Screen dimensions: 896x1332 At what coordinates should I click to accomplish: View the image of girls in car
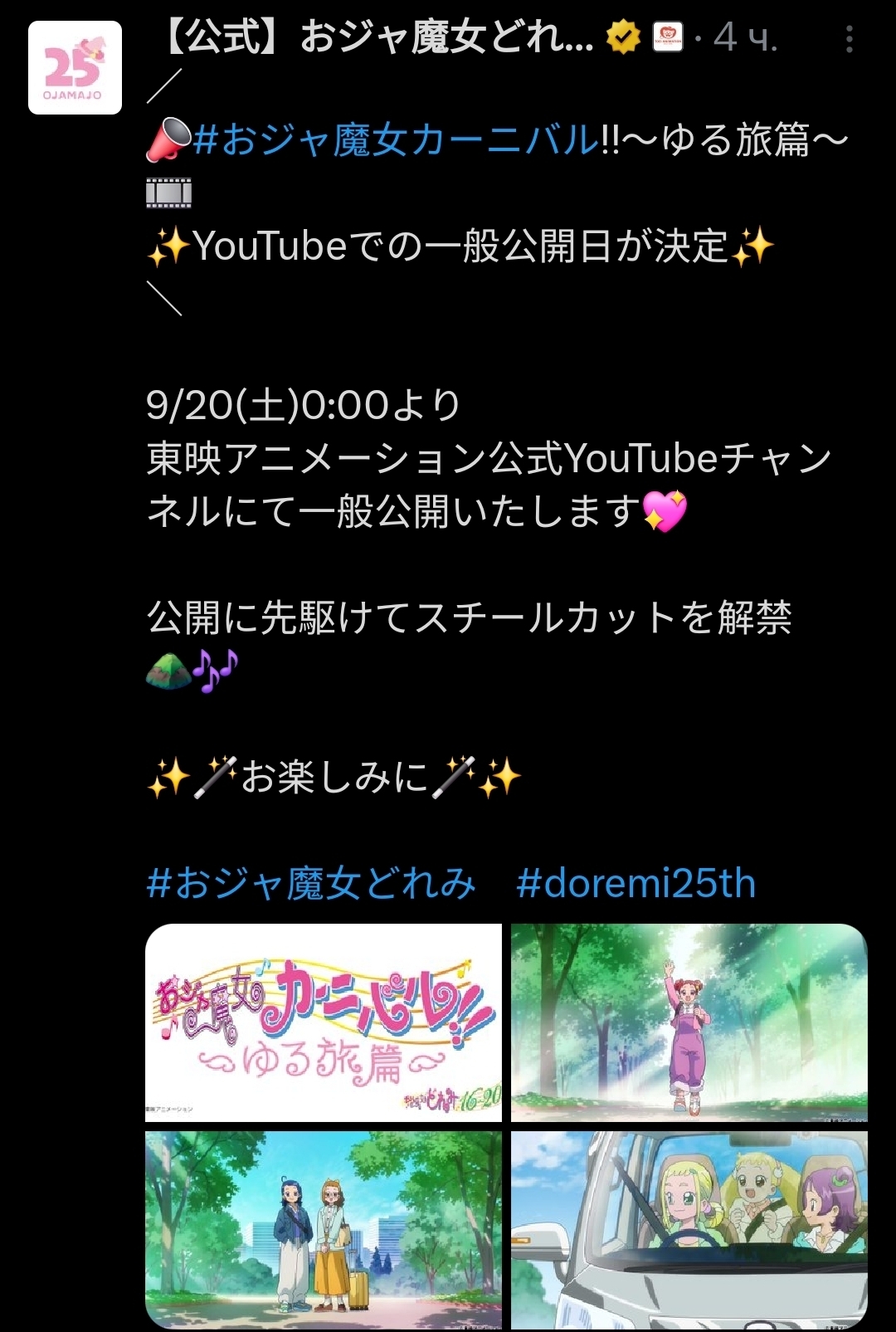[689, 1230]
